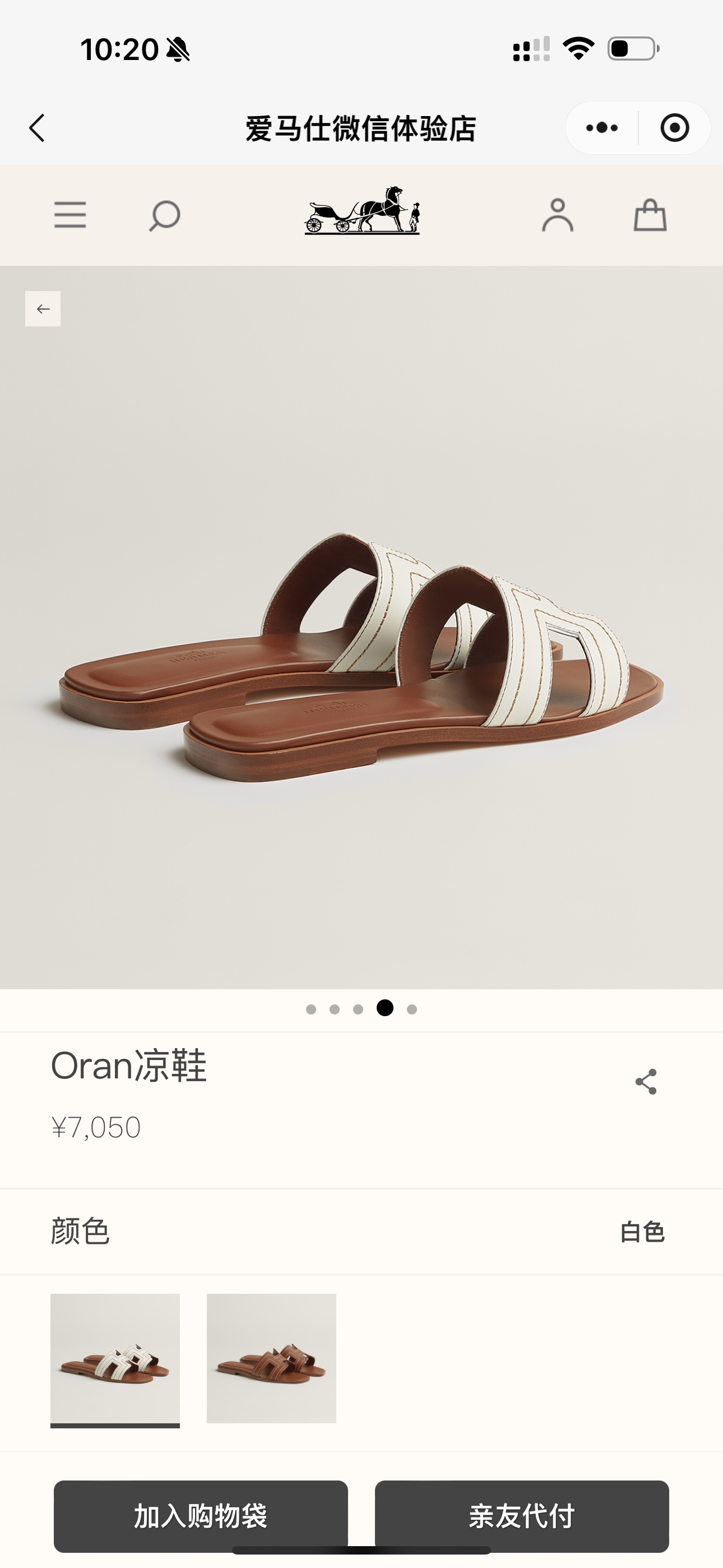This screenshot has height=1568, width=723.
Task: Share the Oran sandals
Action: pos(646,1082)
